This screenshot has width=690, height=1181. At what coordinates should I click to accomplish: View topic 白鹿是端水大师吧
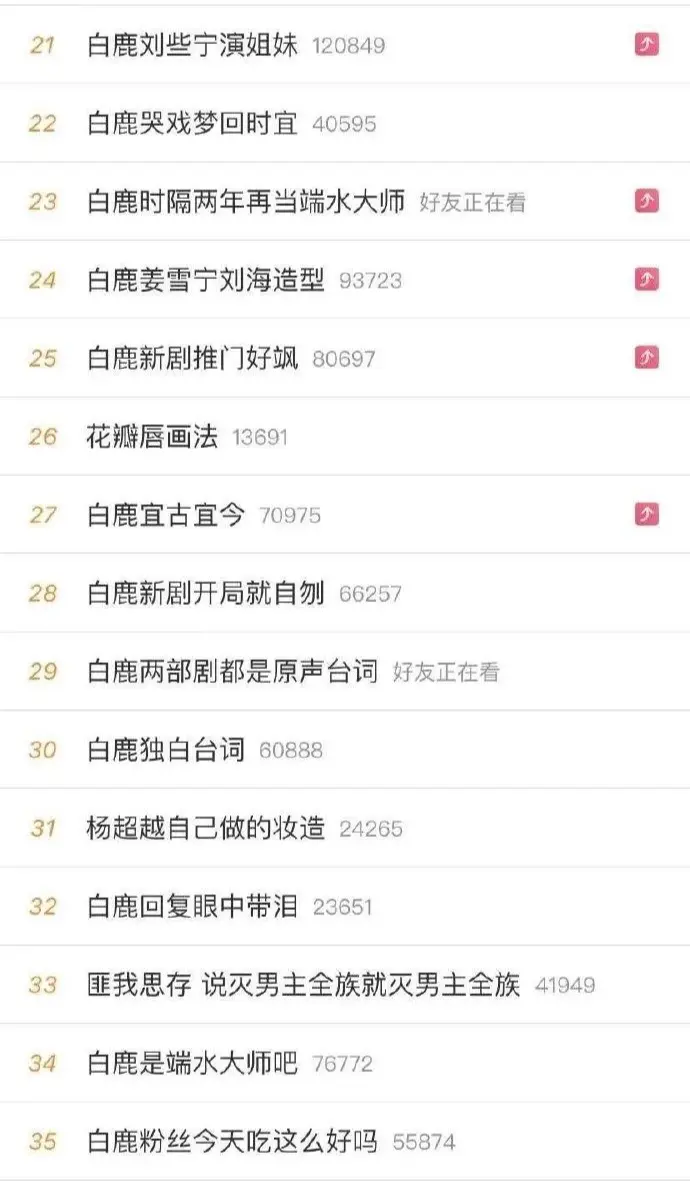pos(193,1064)
